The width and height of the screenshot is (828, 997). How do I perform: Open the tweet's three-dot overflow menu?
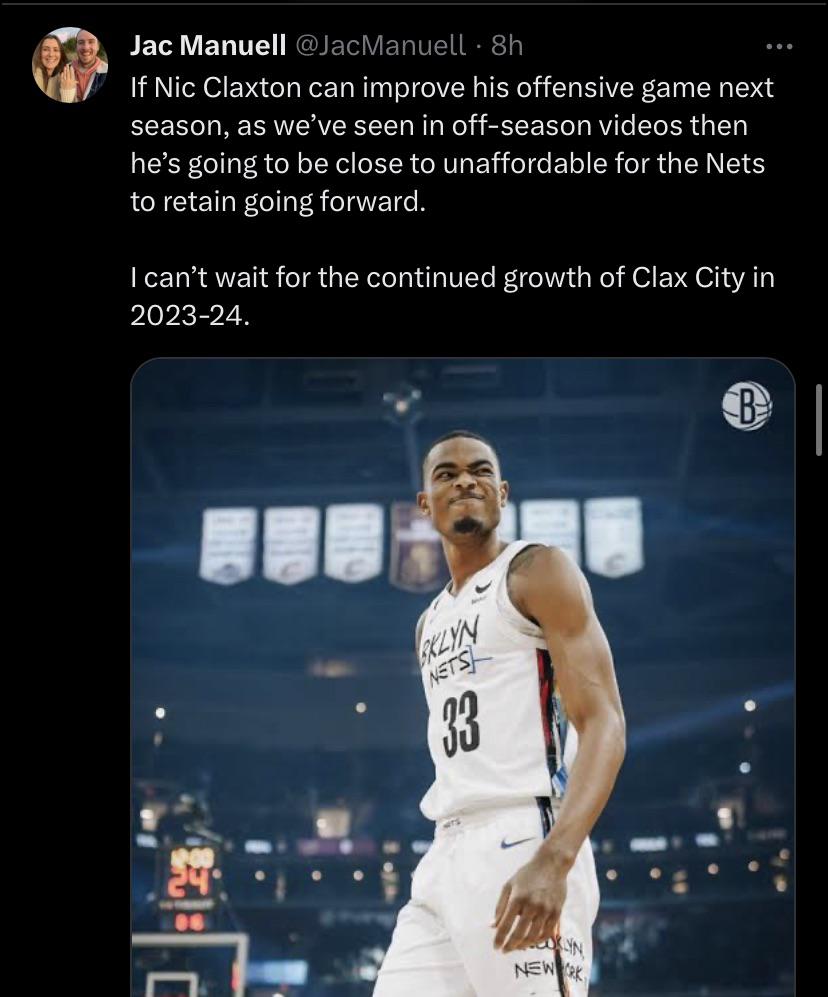click(x=778, y=46)
